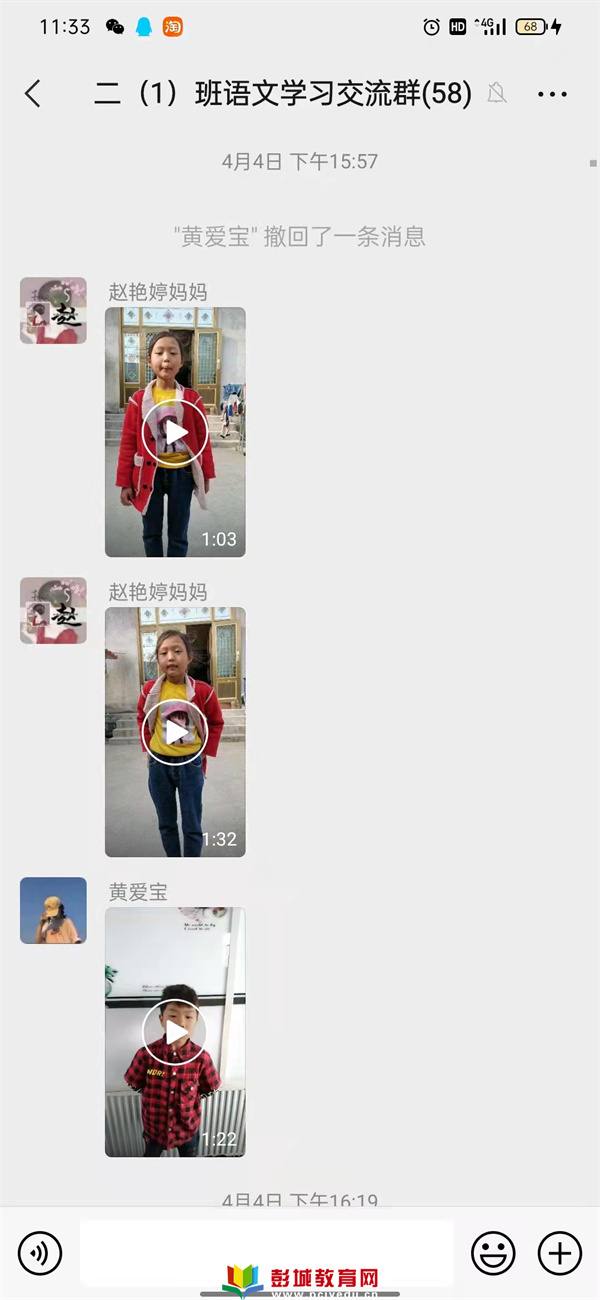Play 黄爱宝's 1:22 video
This screenshot has width=600, height=1300.
click(x=175, y=1032)
